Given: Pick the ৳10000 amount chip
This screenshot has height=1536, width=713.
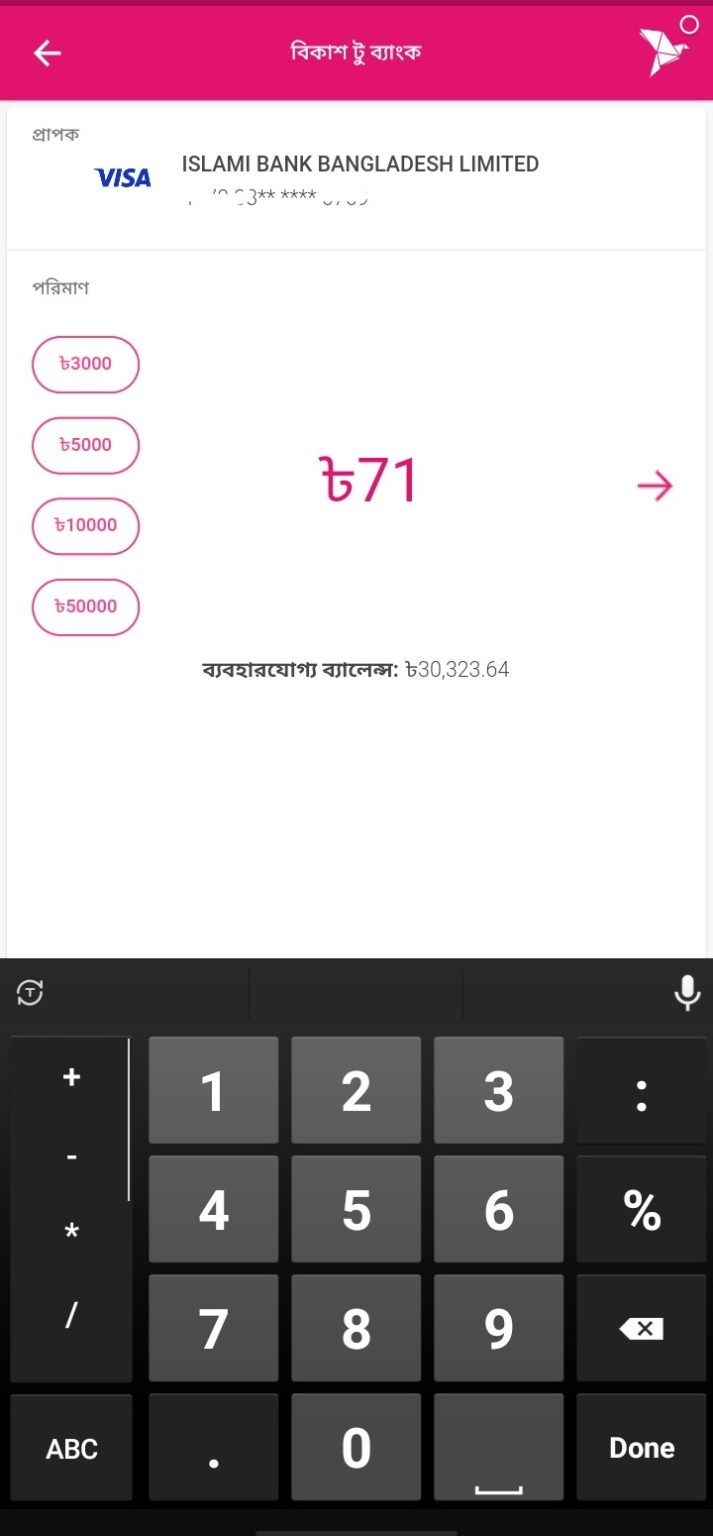Looking at the screenshot, I should [x=86, y=526].
